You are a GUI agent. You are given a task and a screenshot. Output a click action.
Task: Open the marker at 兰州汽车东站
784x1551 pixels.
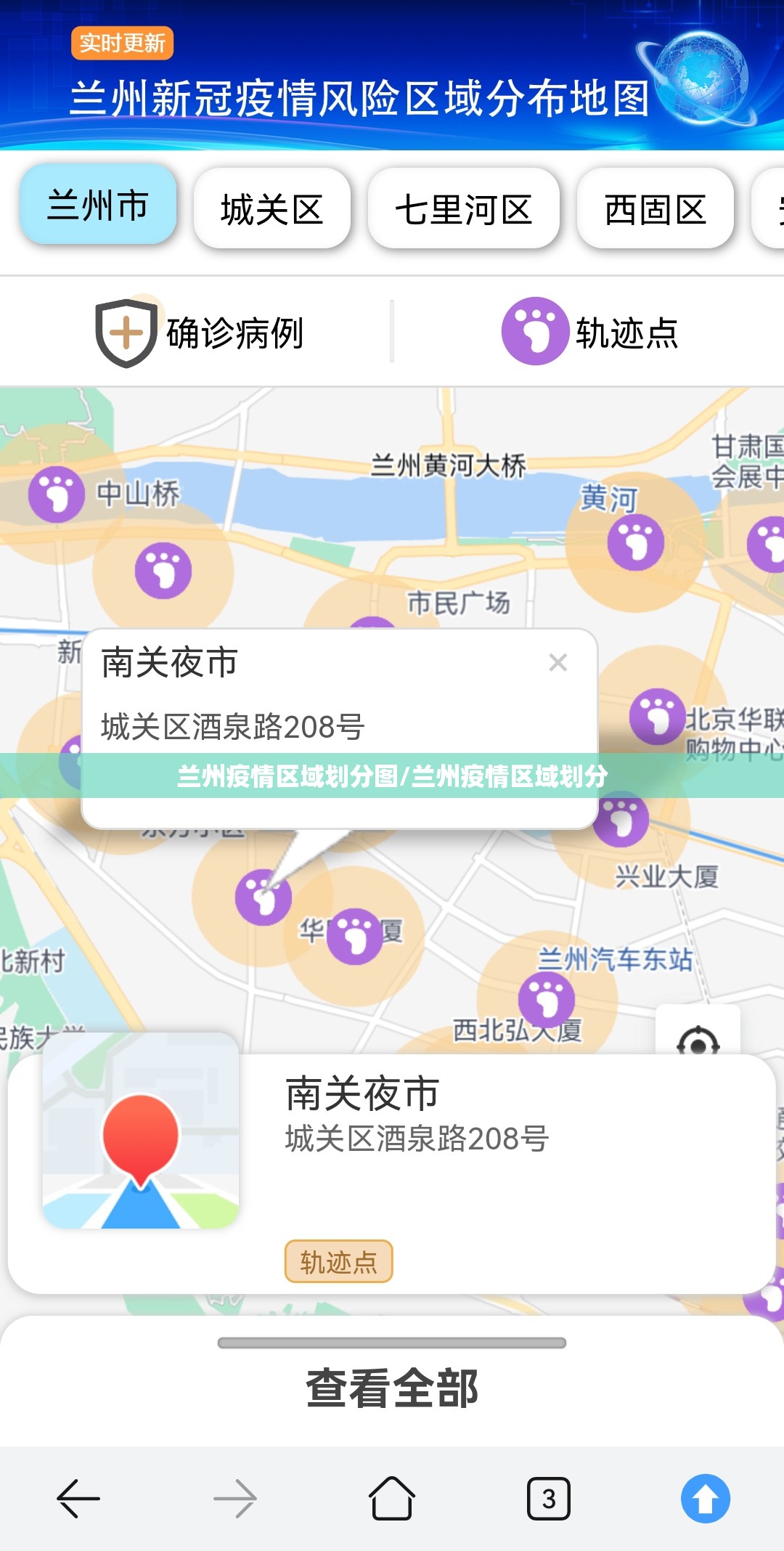pos(546,1000)
